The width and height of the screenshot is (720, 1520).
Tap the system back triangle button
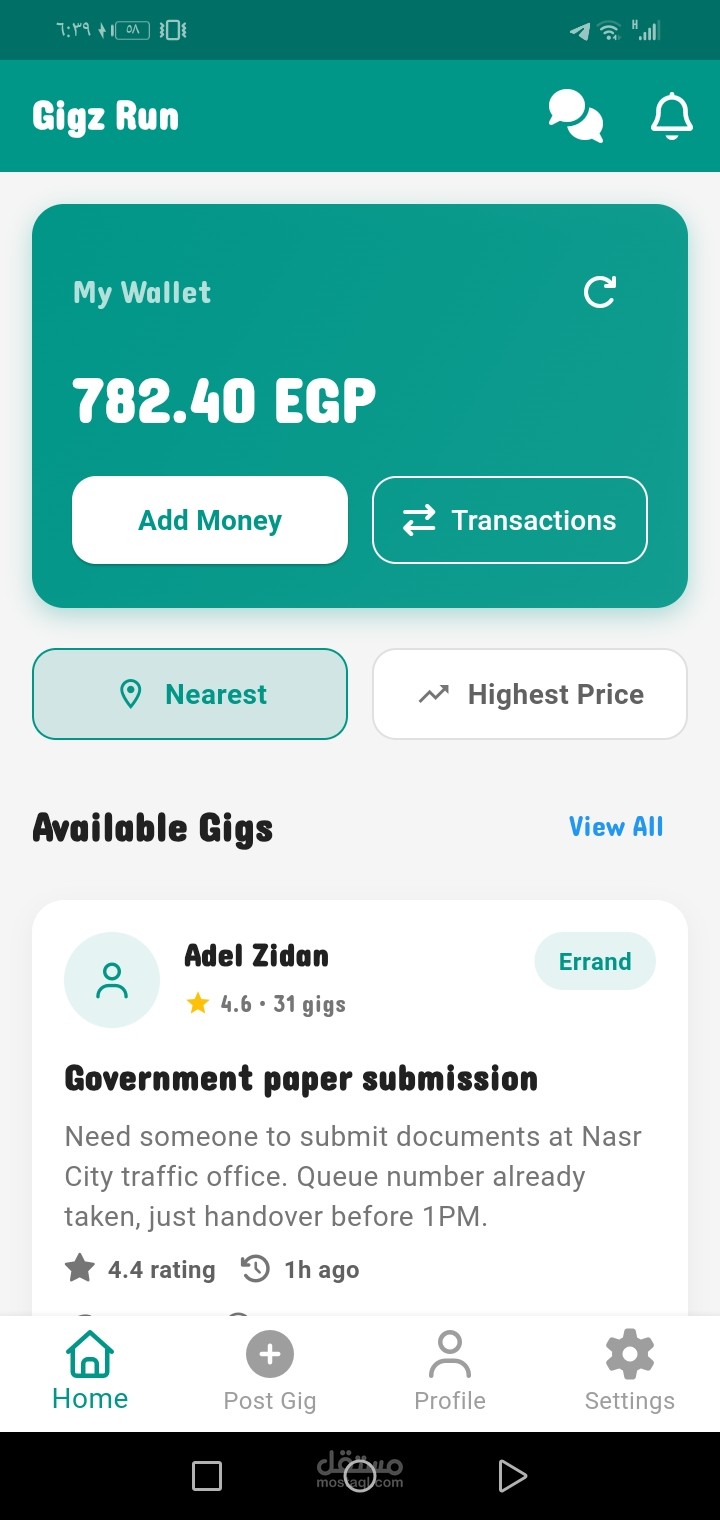(x=511, y=1476)
